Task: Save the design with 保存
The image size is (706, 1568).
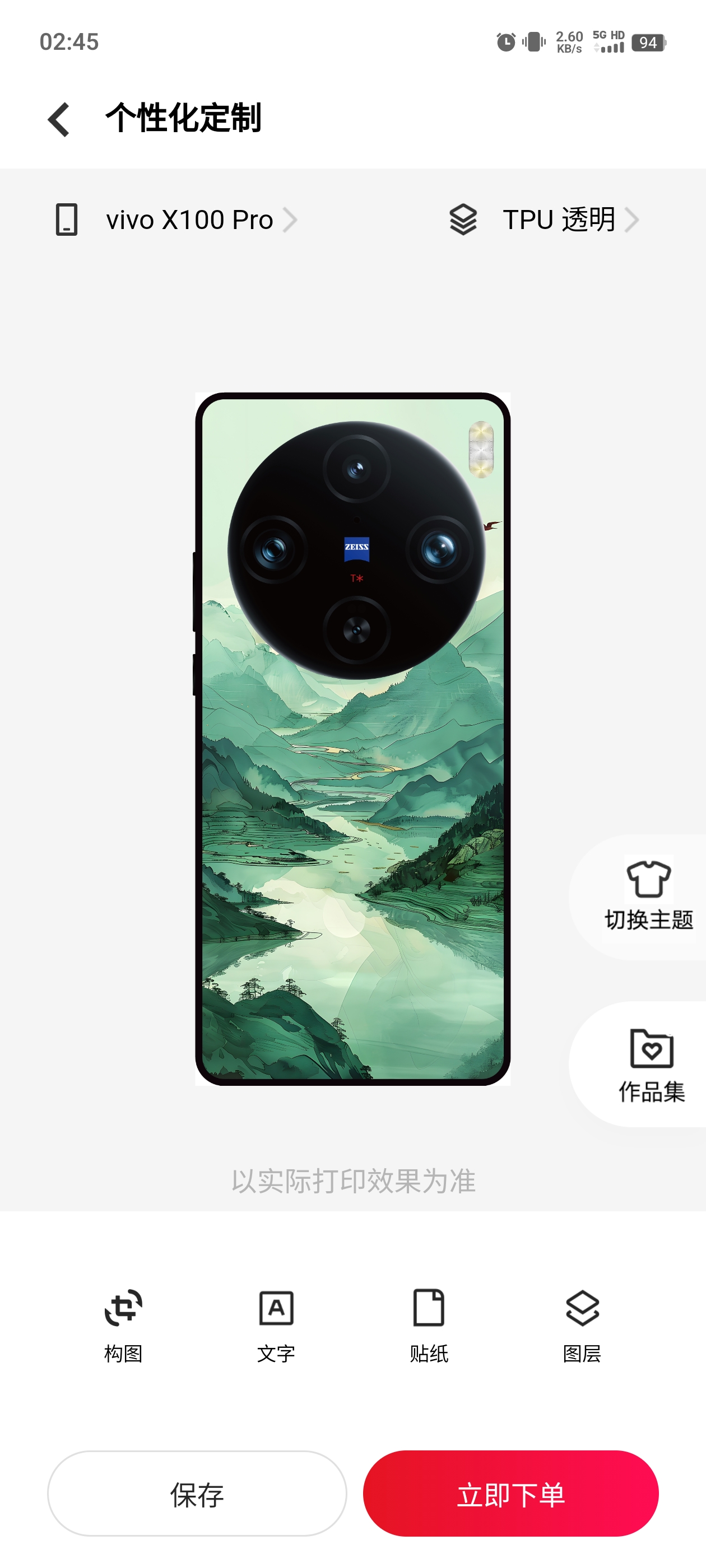Action: (197, 1494)
